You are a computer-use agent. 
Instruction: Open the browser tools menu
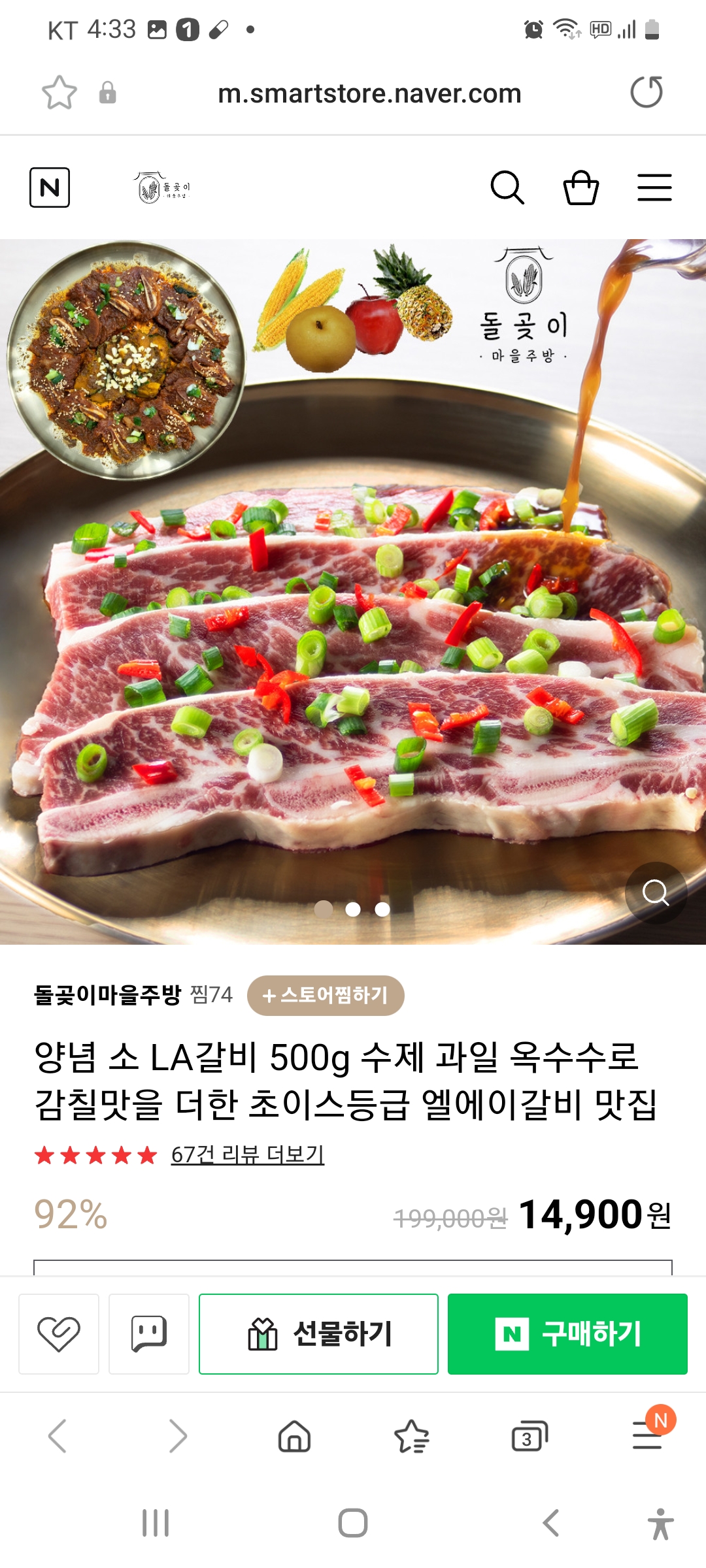648,1435
